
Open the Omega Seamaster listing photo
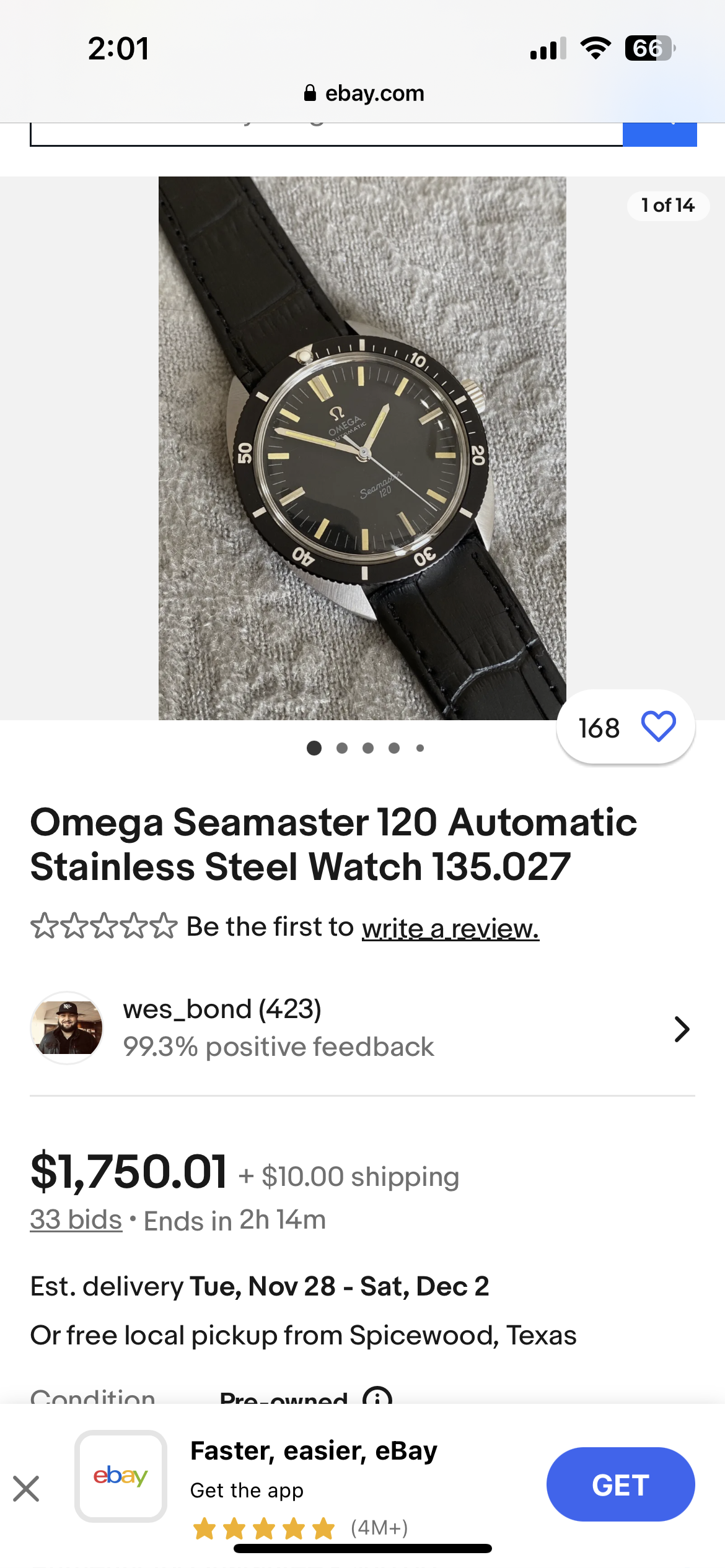362,448
